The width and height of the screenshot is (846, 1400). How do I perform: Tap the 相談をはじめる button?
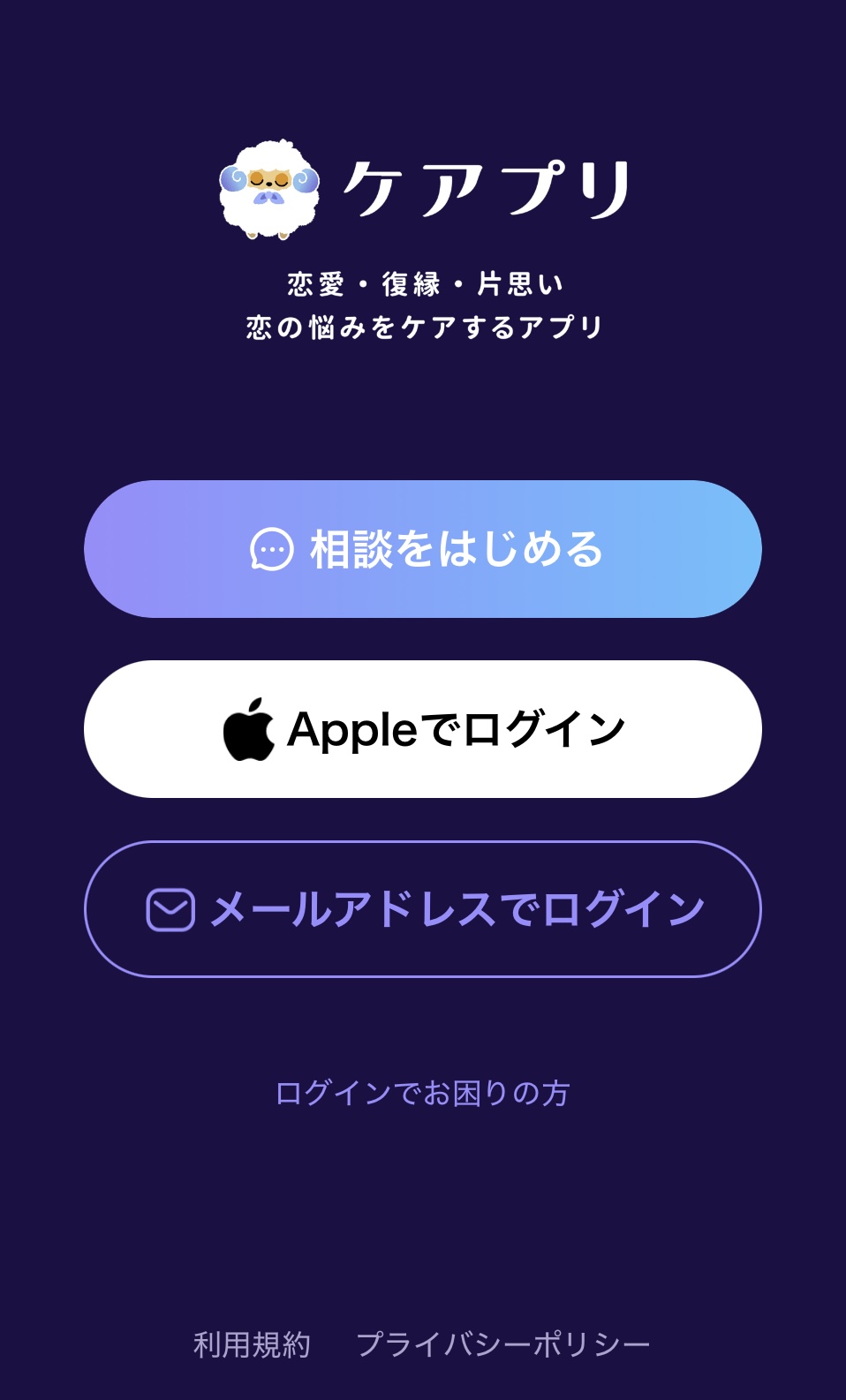coord(423,549)
